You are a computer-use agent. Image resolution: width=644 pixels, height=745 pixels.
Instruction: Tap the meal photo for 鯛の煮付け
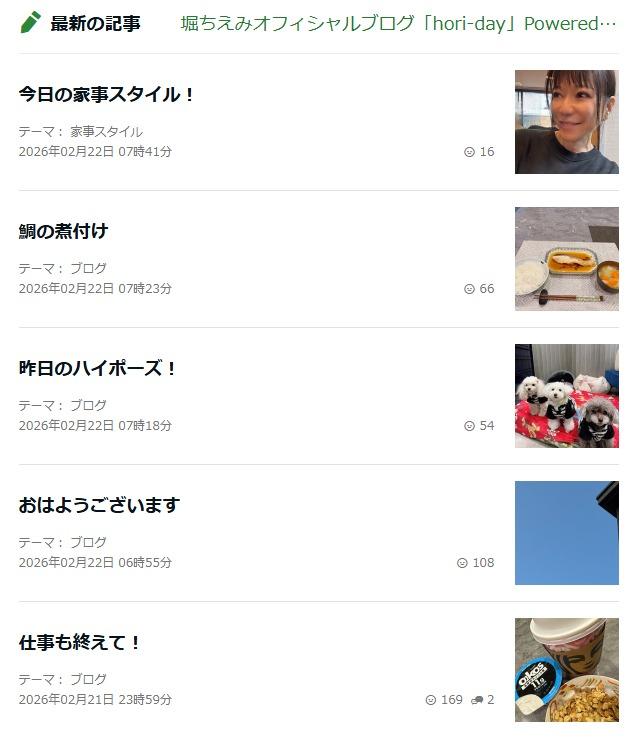coord(566,259)
